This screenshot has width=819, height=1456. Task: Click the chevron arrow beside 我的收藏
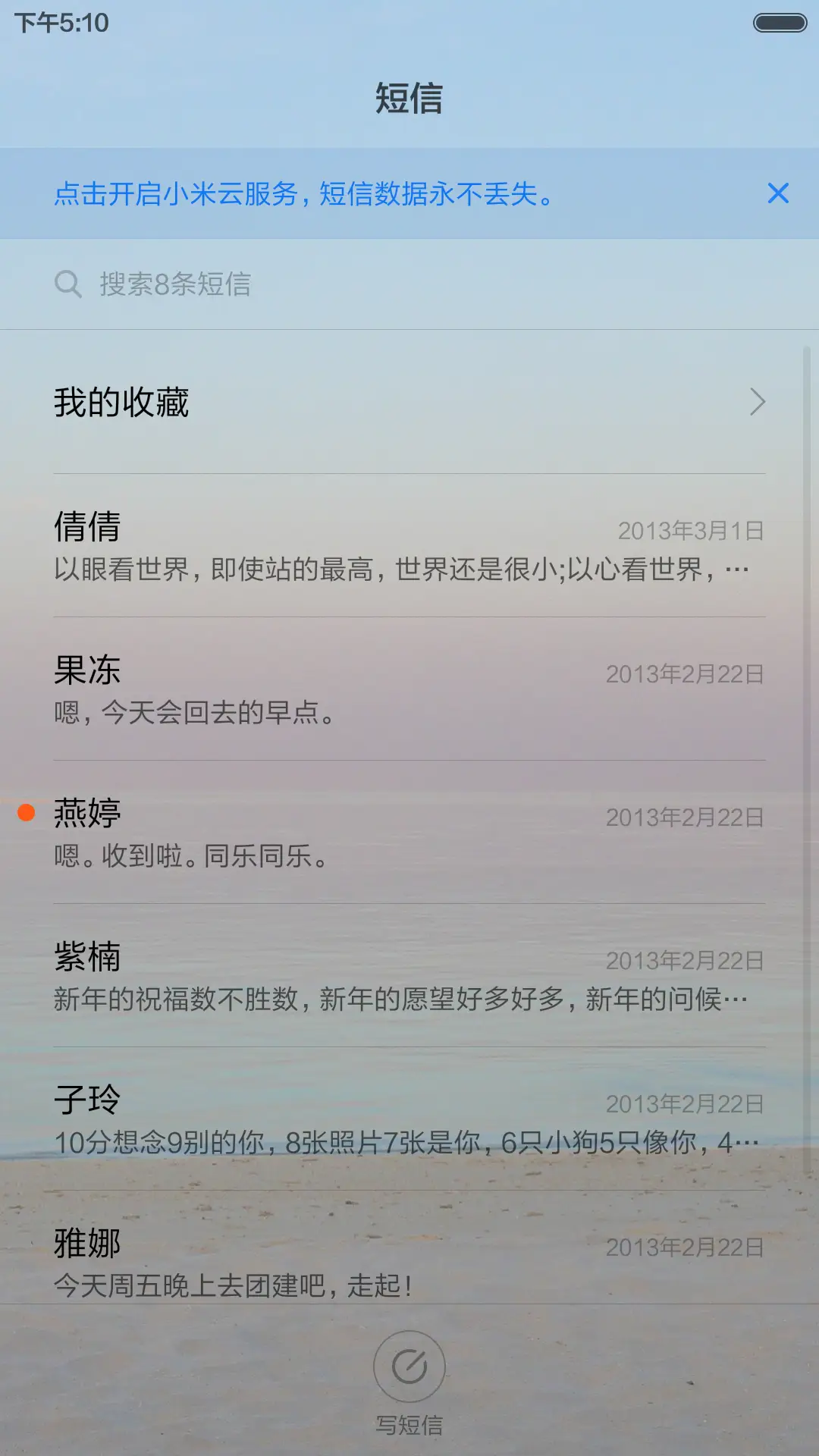[757, 403]
